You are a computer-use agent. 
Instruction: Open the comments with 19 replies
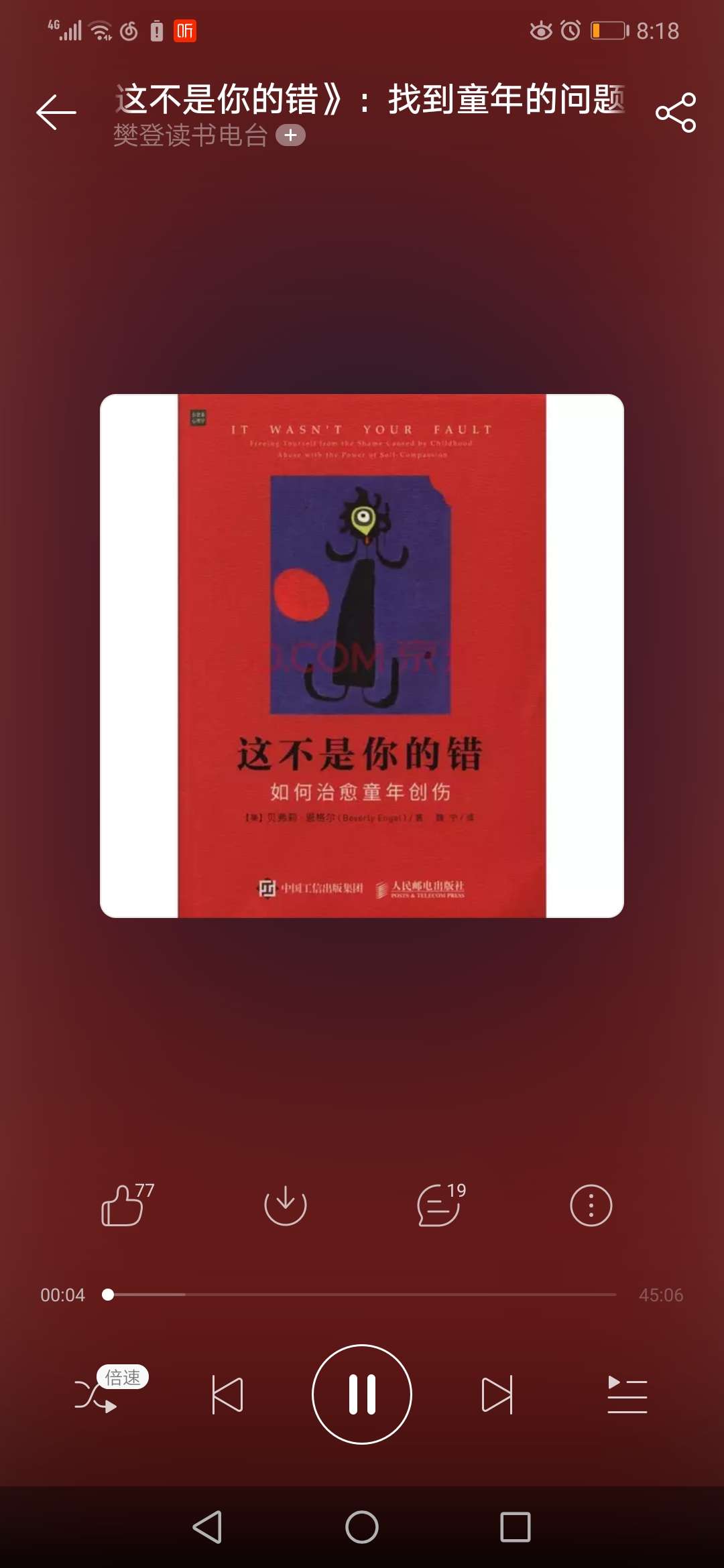[x=439, y=1205]
